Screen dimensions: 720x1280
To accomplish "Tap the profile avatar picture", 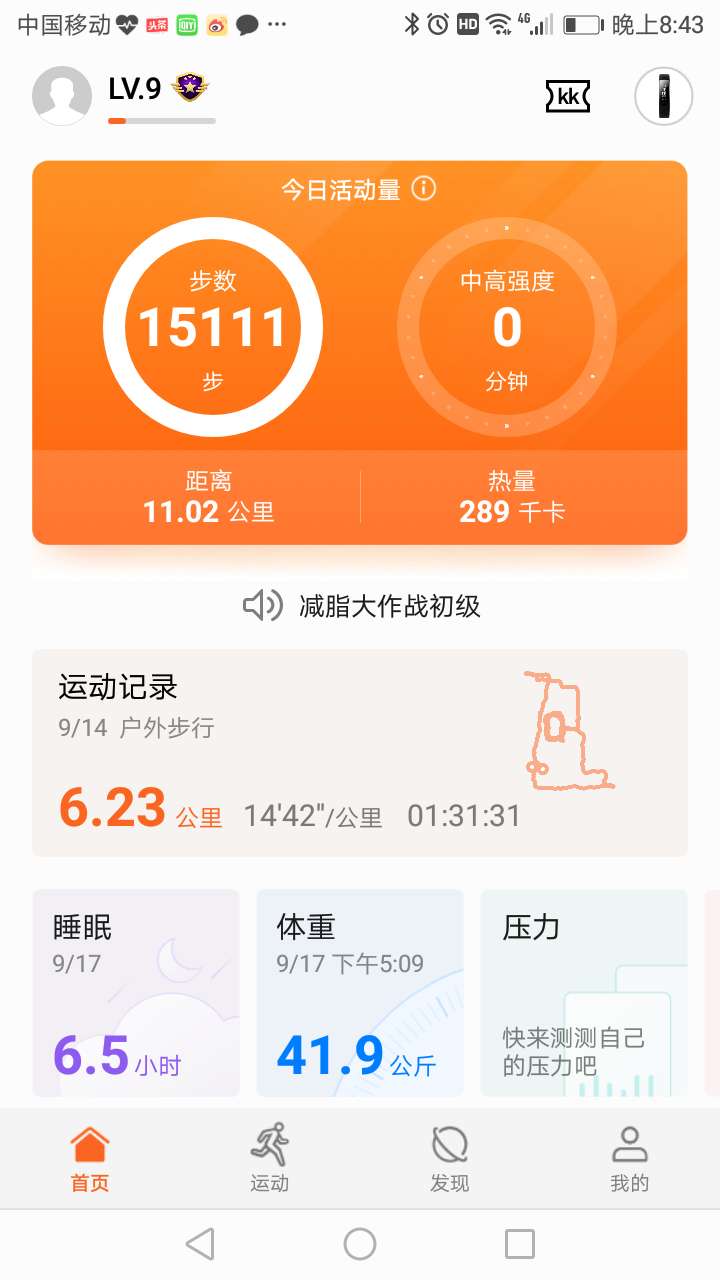I will point(62,97).
